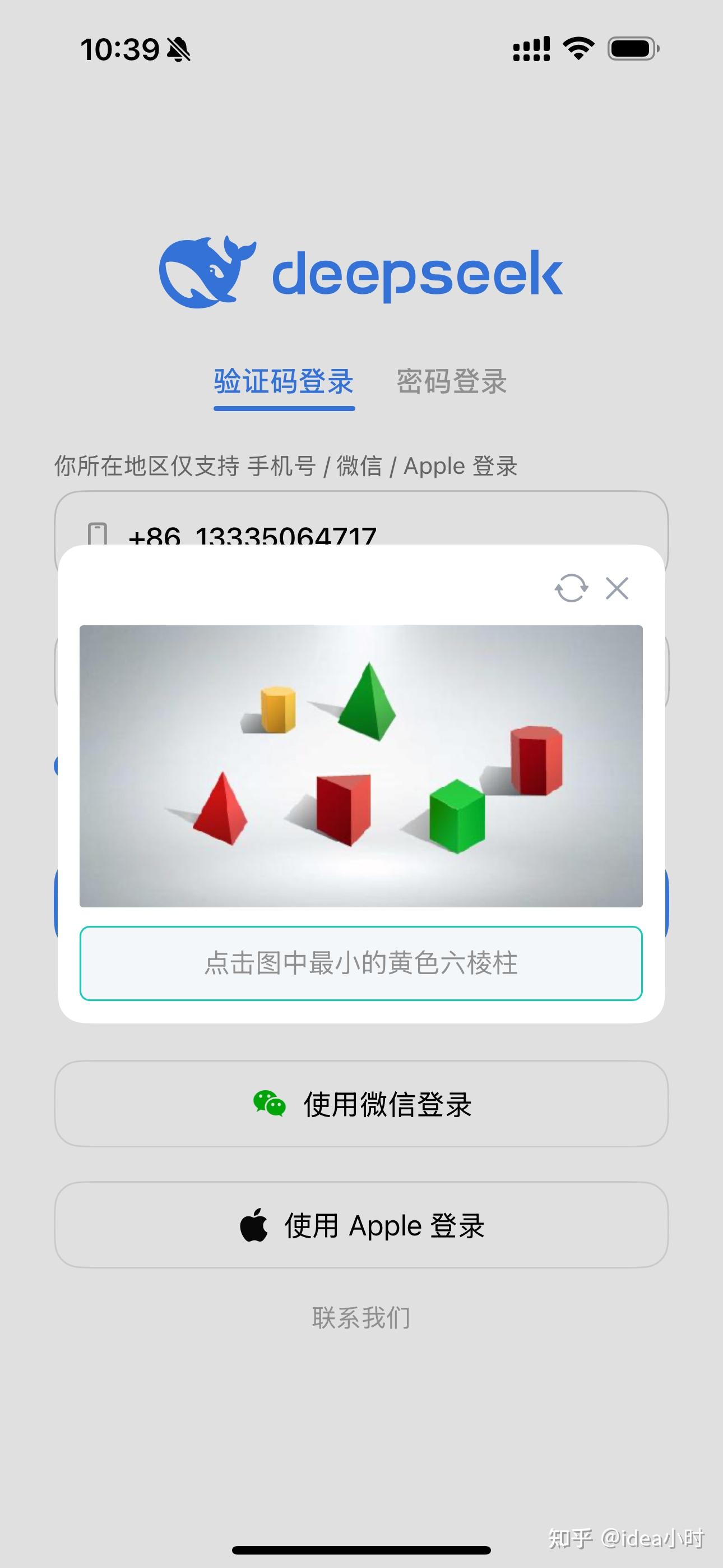Sign in using 使用 Apple 登录

[x=361, y=1225]
